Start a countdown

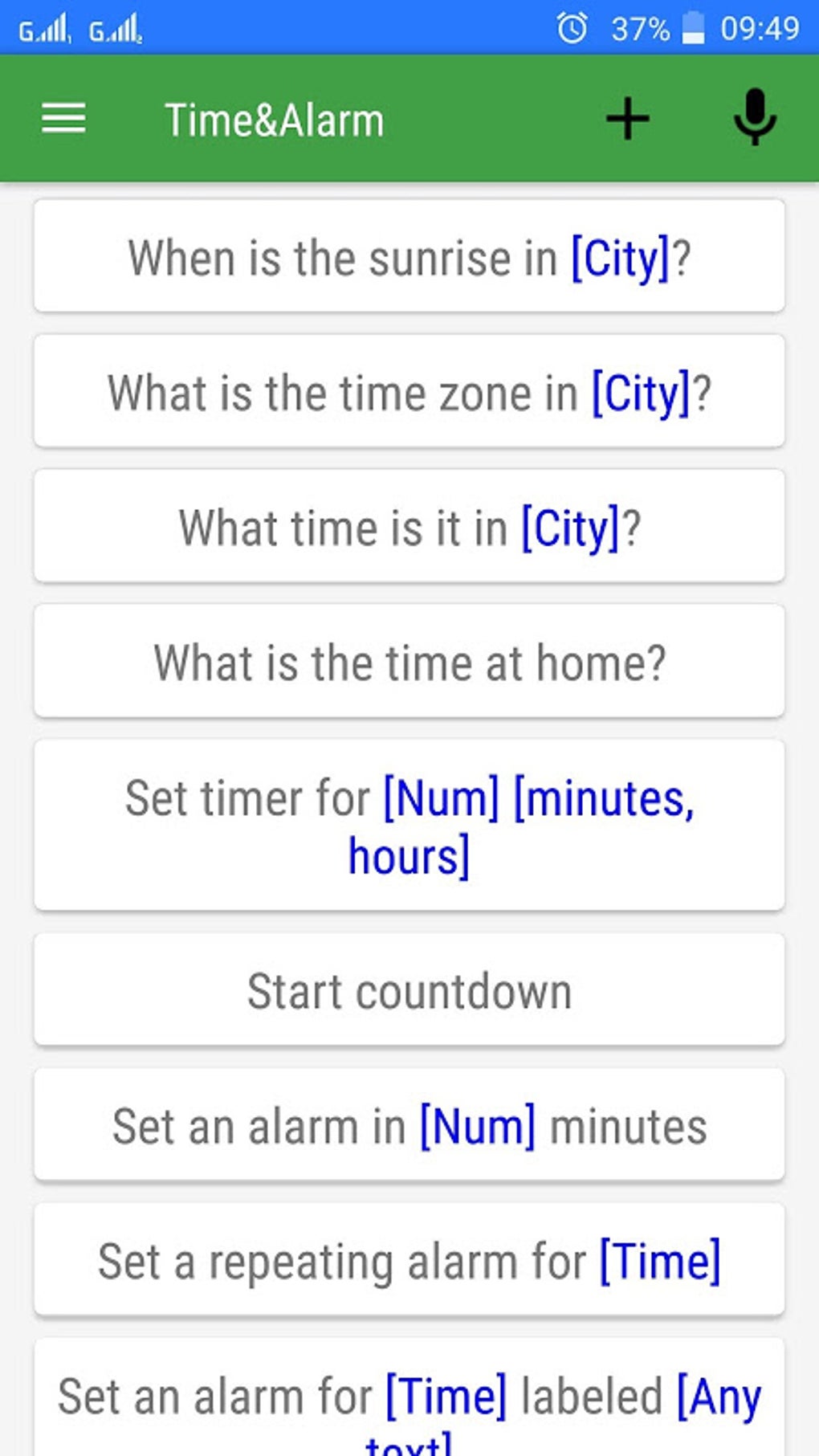pos(409,989)
